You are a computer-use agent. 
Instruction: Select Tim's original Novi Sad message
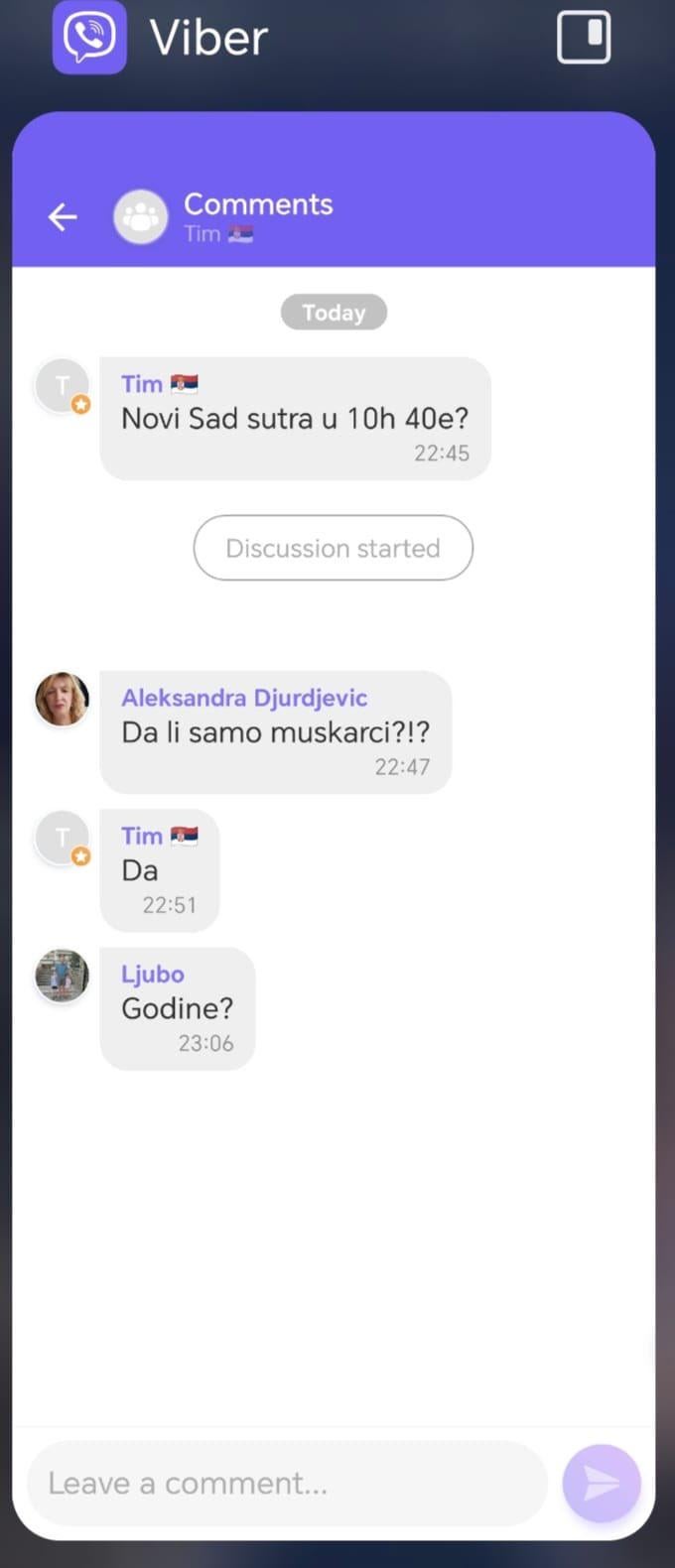tap(295, 419)
